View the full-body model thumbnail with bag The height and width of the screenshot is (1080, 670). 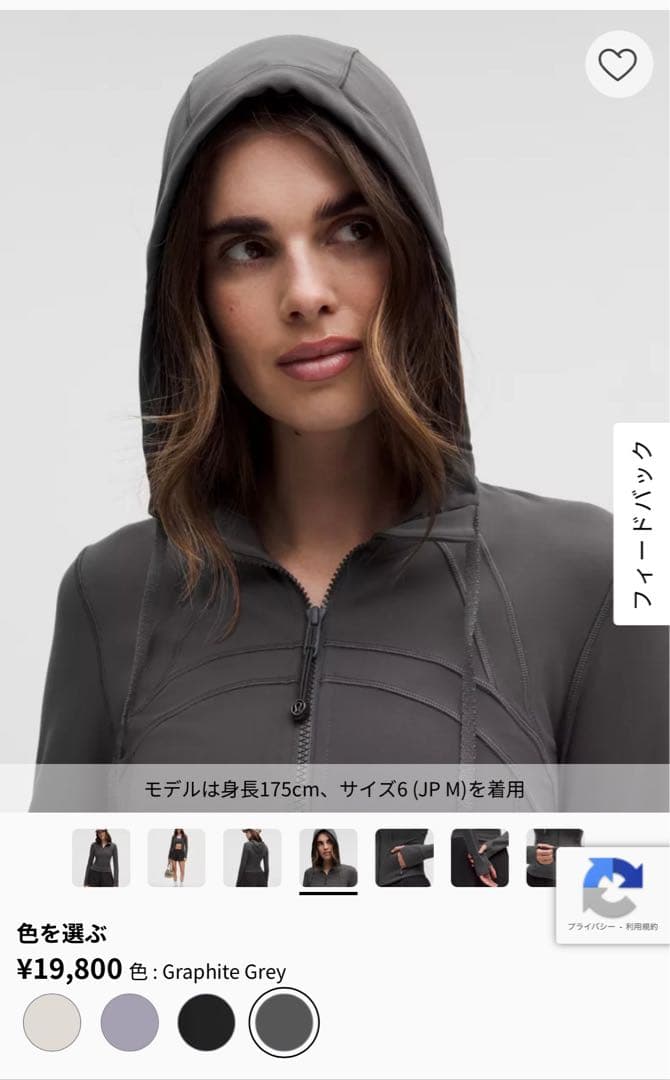tap(177, 858)
